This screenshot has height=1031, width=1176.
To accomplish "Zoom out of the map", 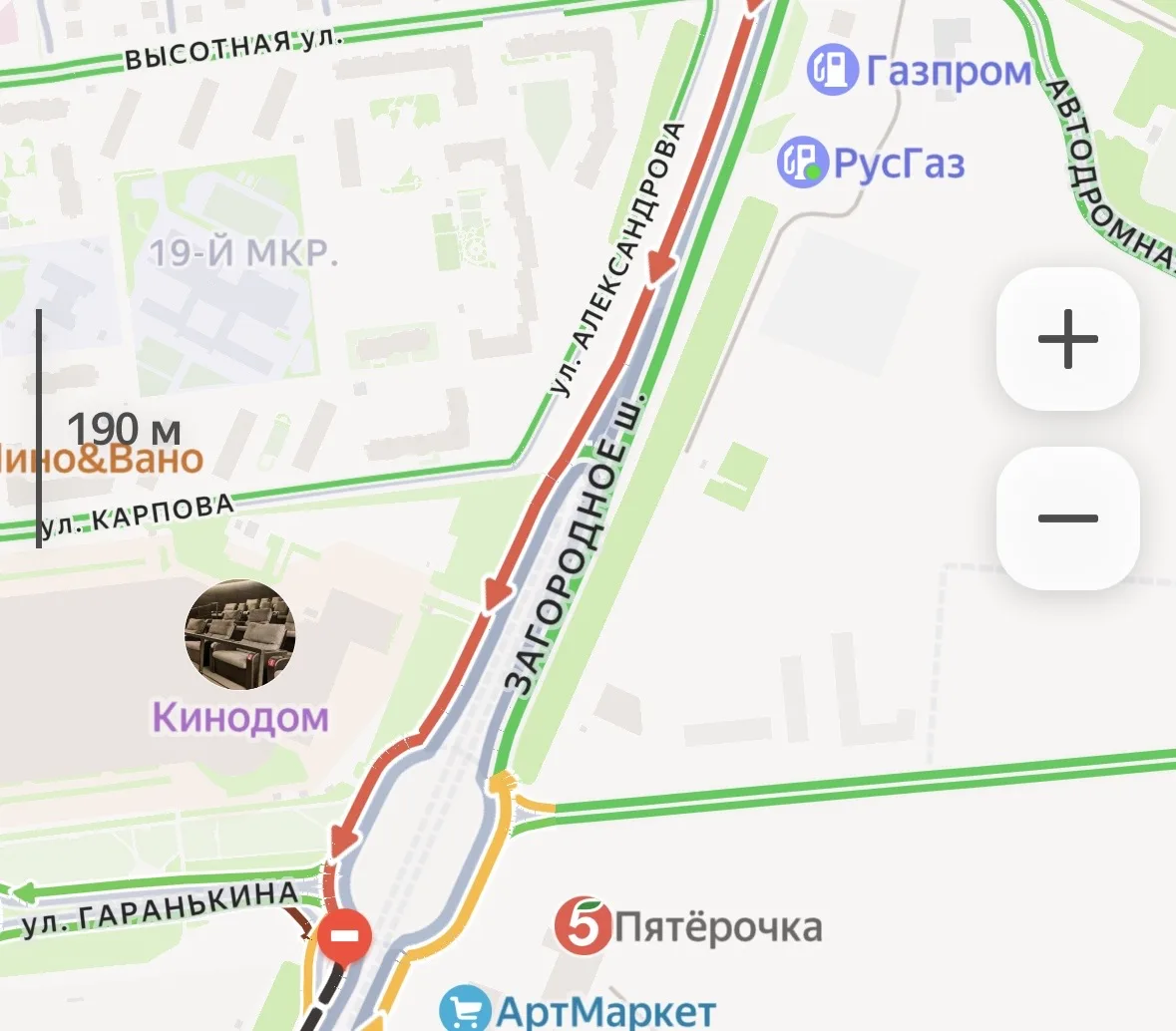I will click(1067, 518).
